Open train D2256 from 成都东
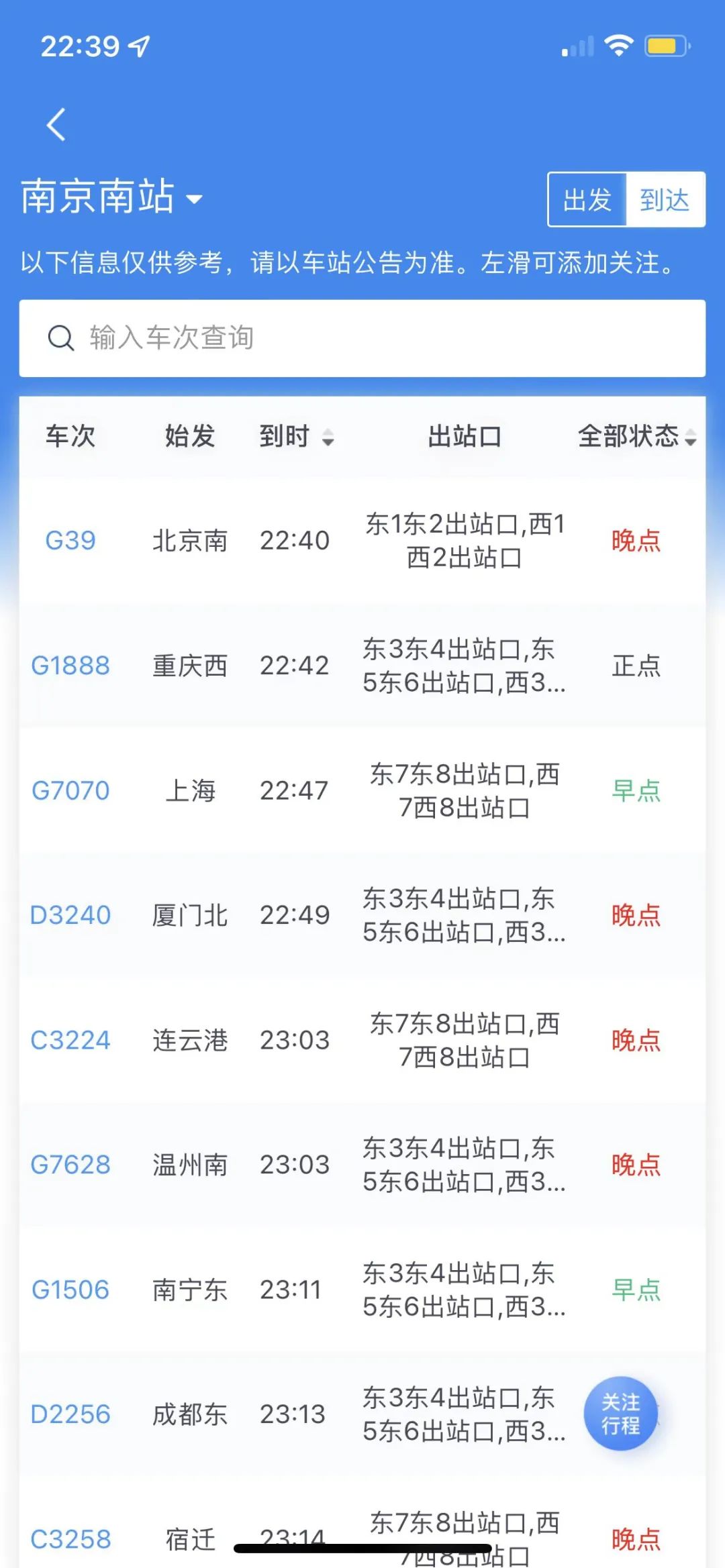 pos(70,1414)
